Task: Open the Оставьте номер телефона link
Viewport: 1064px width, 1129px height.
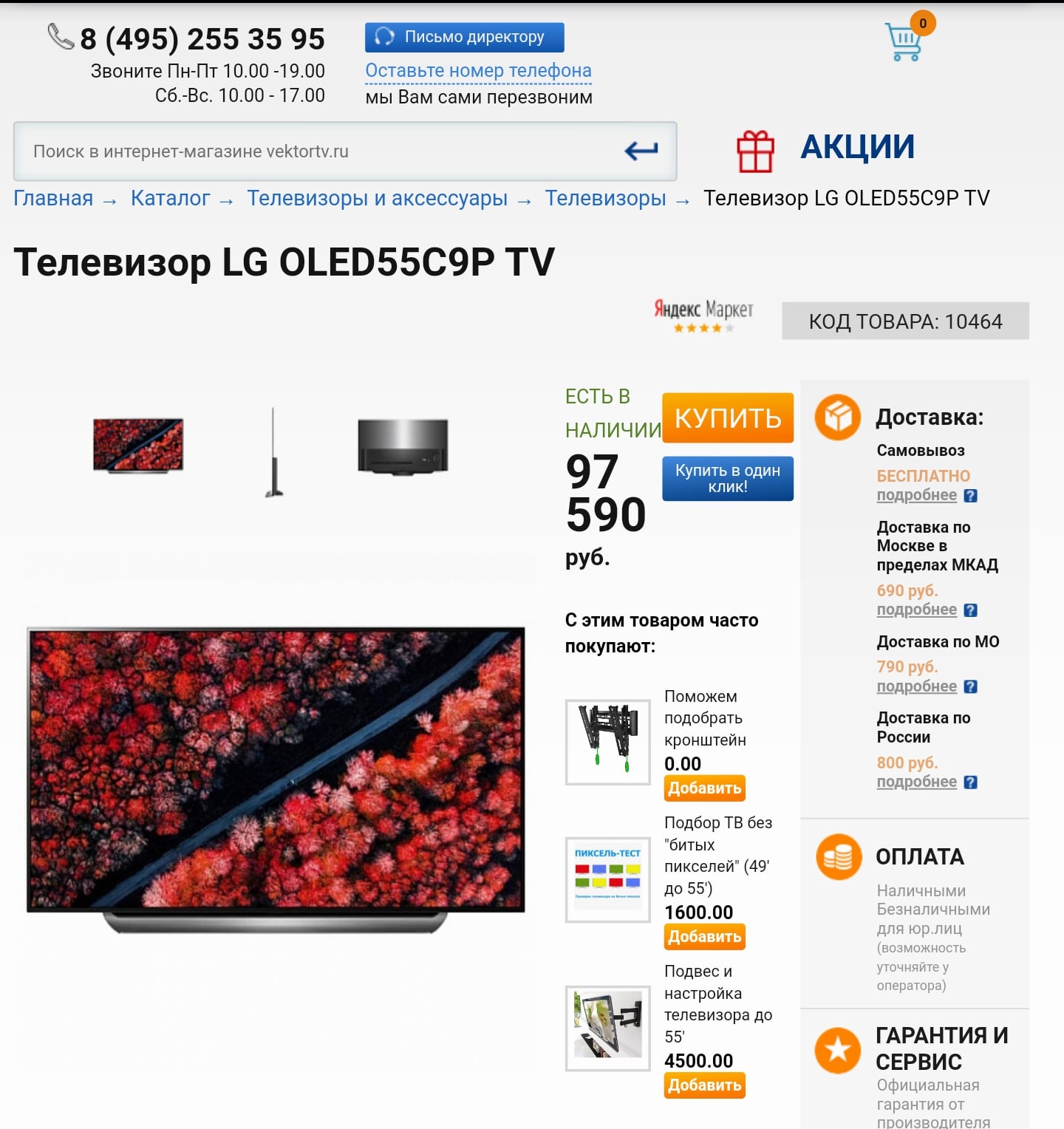Action: pos(478,71)
